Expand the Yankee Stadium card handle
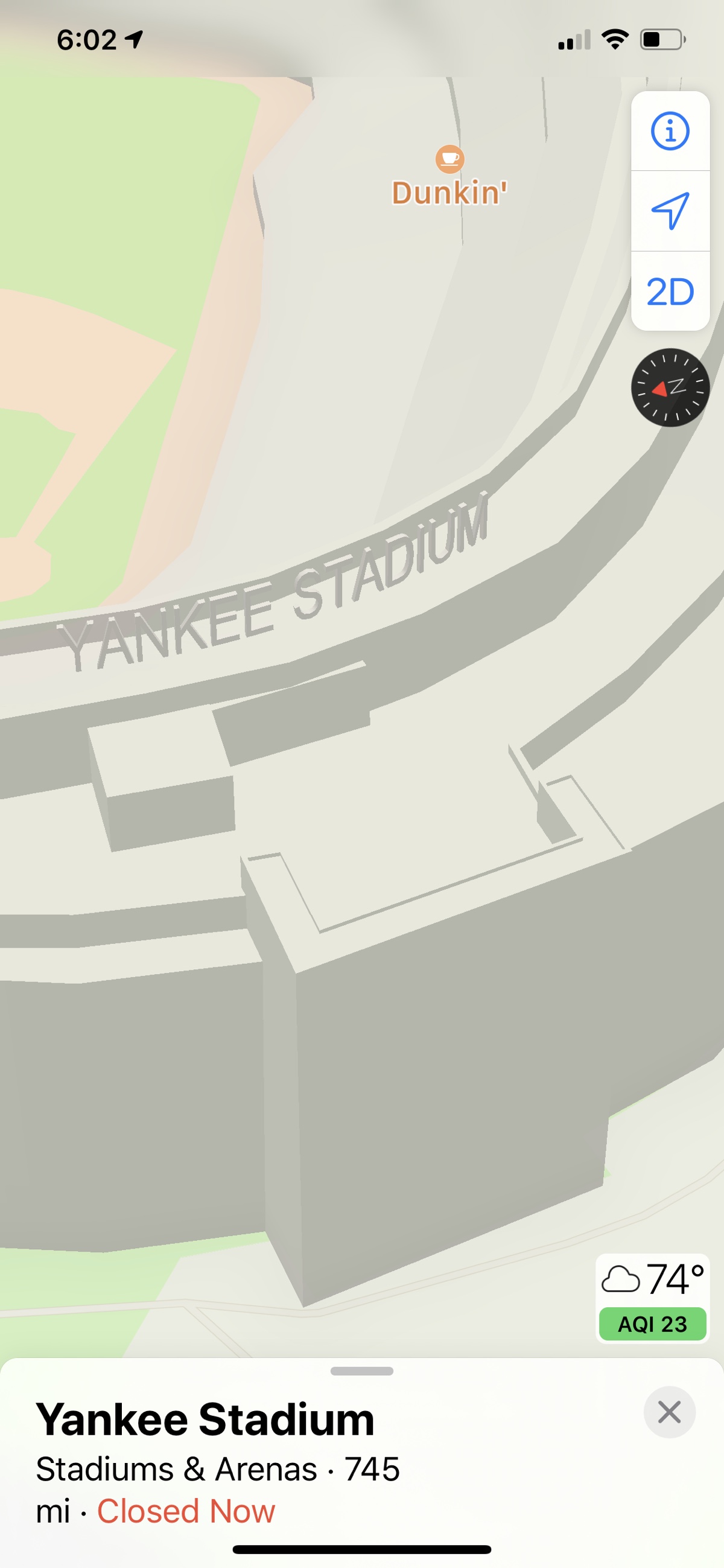 tap(361, 1371)
